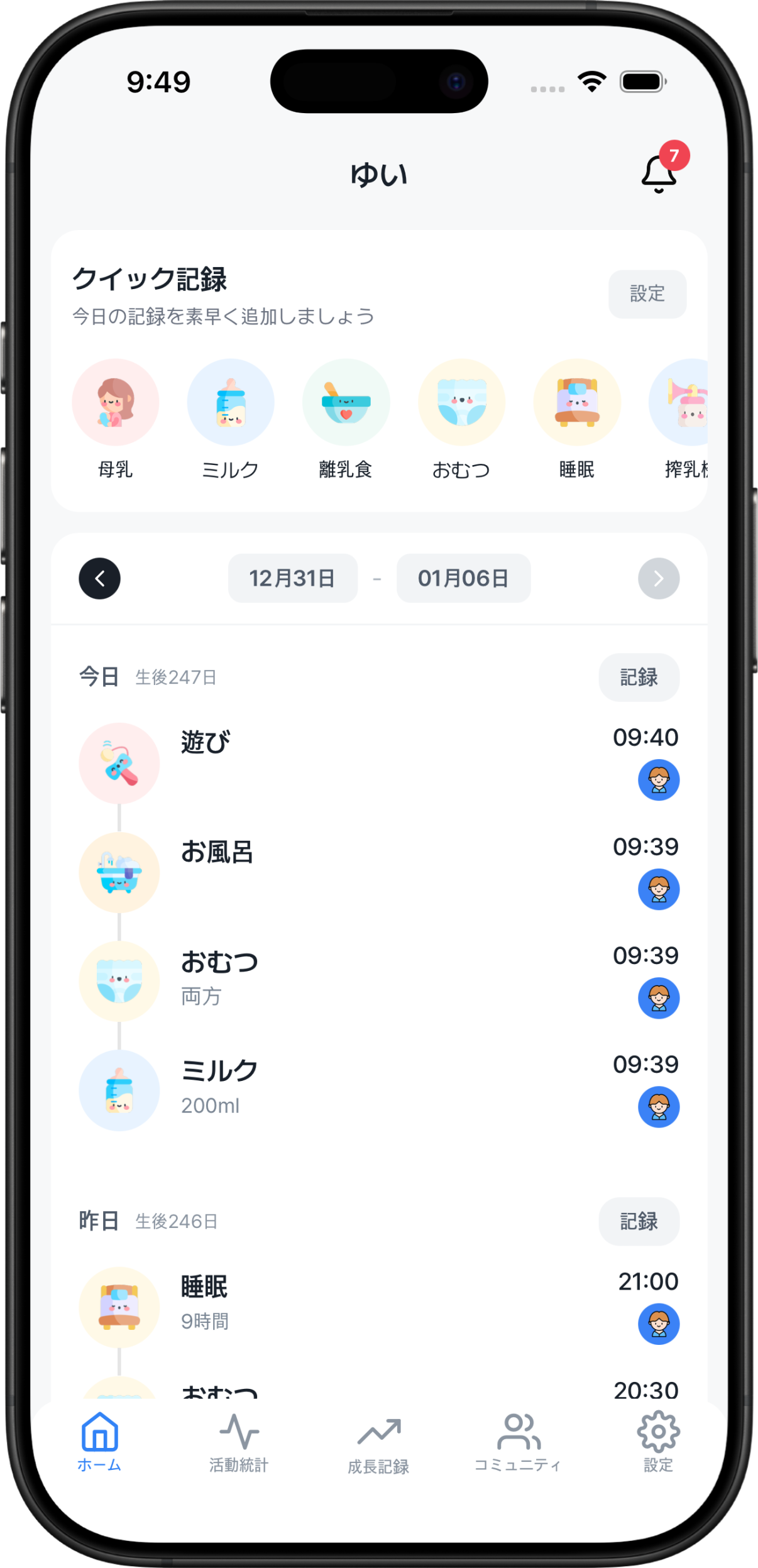Select the 母乳 quick record icon
The width and height of the screenshot is (758, 1568).
[116, 402]
